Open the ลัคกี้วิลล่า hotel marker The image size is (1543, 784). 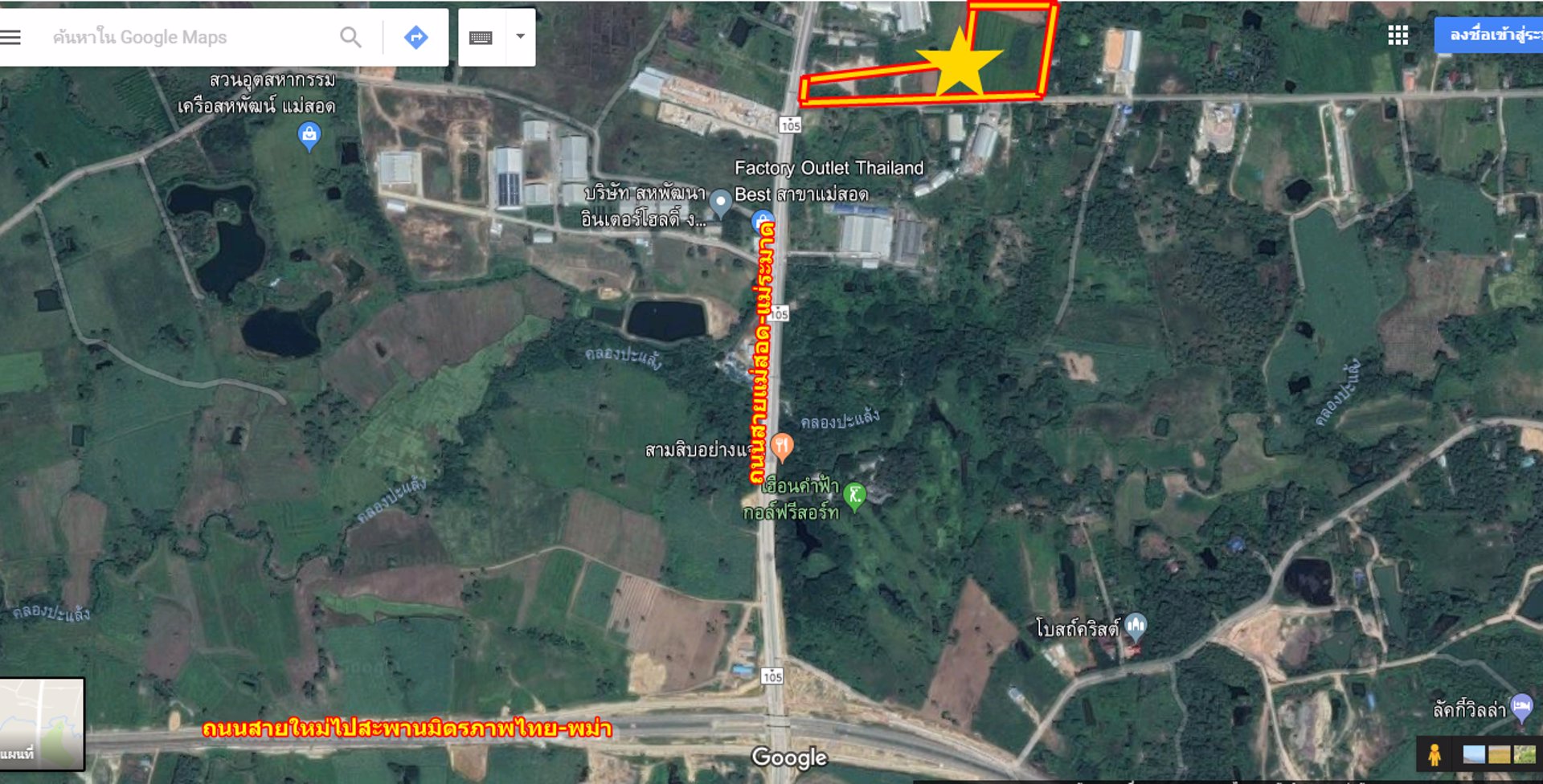[1520, 707]
